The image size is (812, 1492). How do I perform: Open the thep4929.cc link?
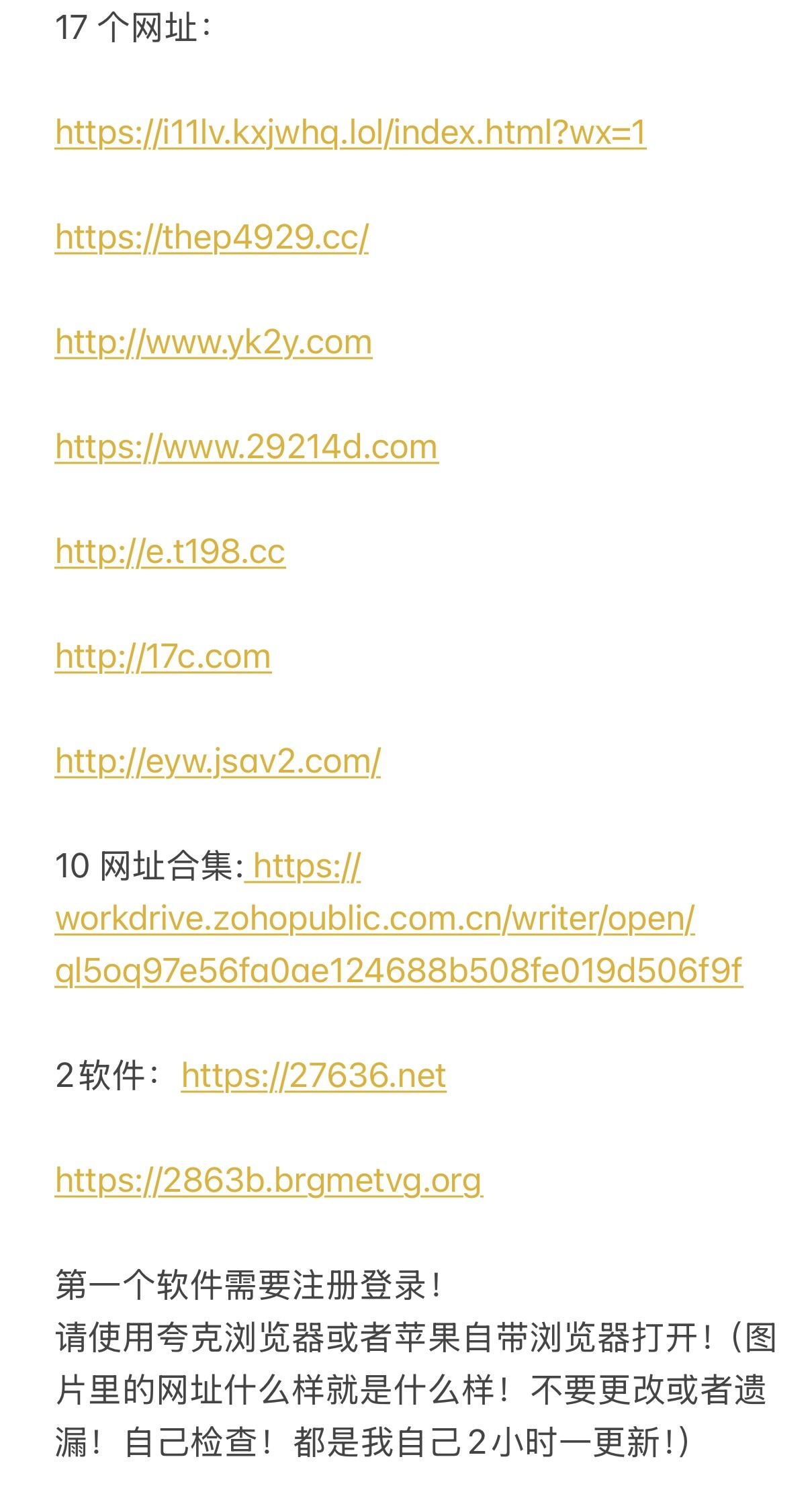212,238
